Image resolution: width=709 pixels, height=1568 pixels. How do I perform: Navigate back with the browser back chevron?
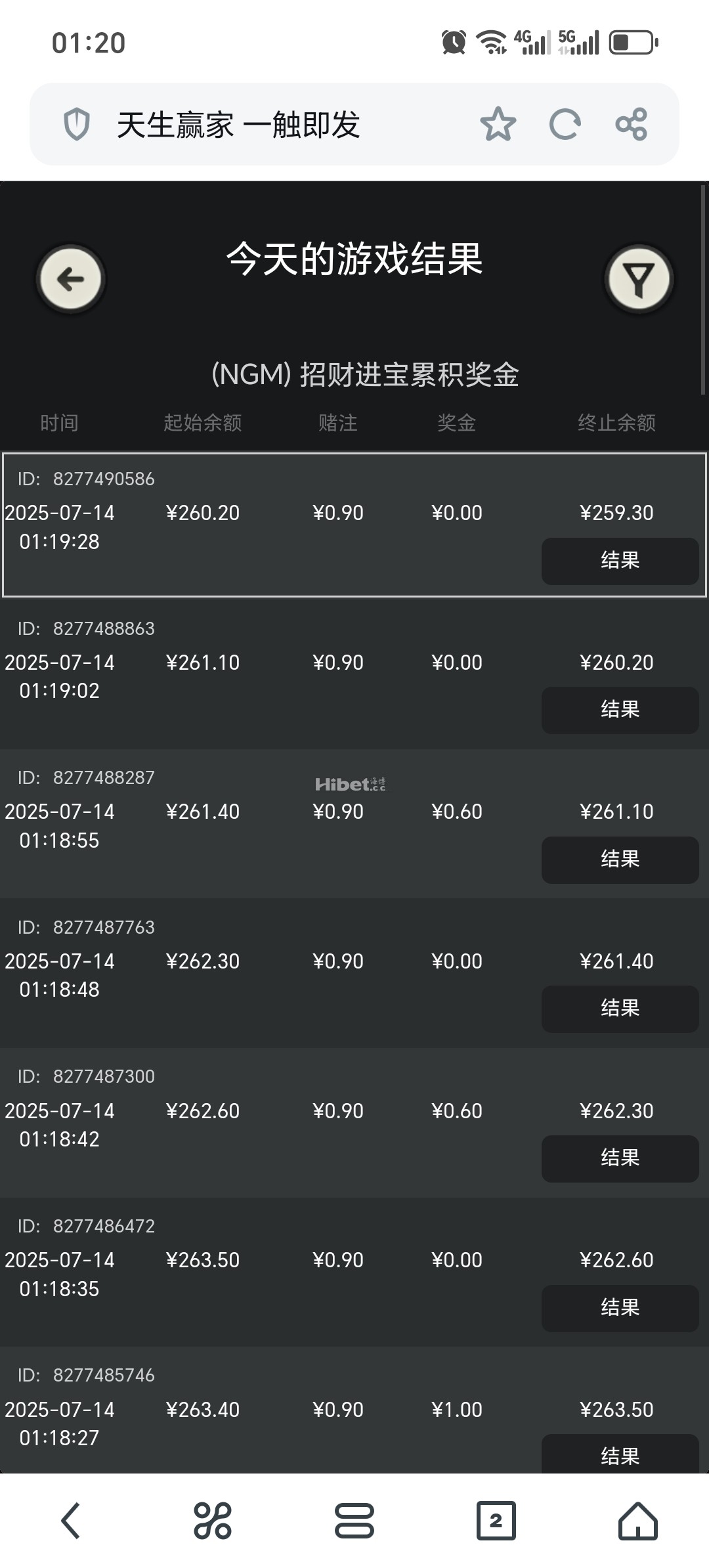[71, 1521]
